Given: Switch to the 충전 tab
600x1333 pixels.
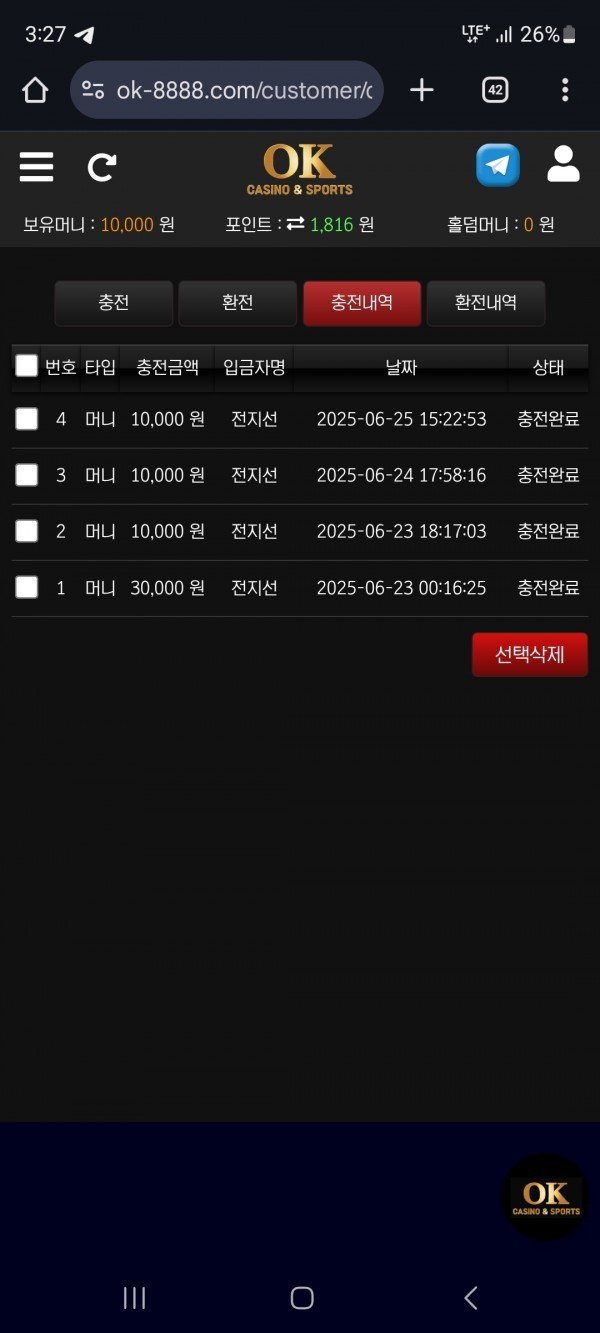Looking at the screenshot, I should point(114,303).
